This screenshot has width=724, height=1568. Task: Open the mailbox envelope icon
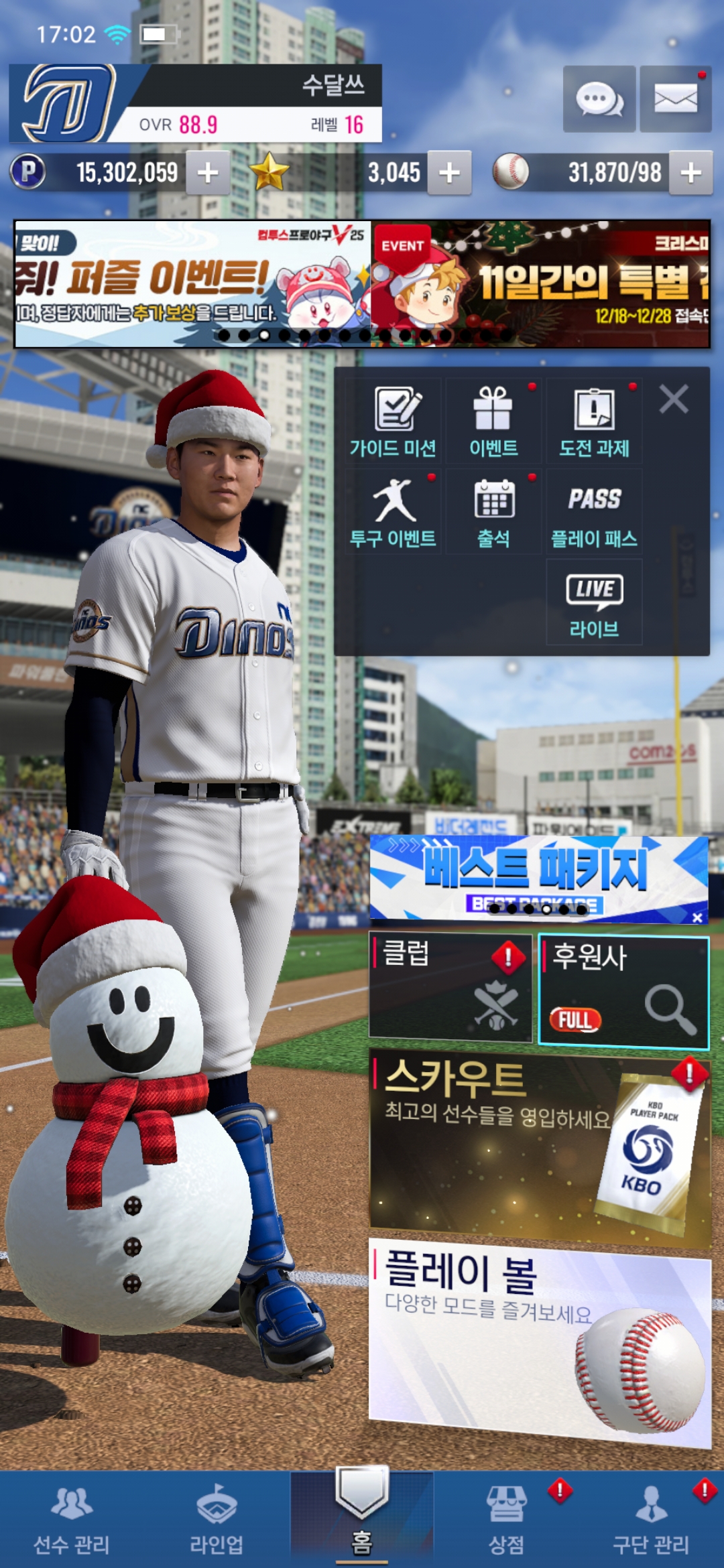click(x=675, y=99)
